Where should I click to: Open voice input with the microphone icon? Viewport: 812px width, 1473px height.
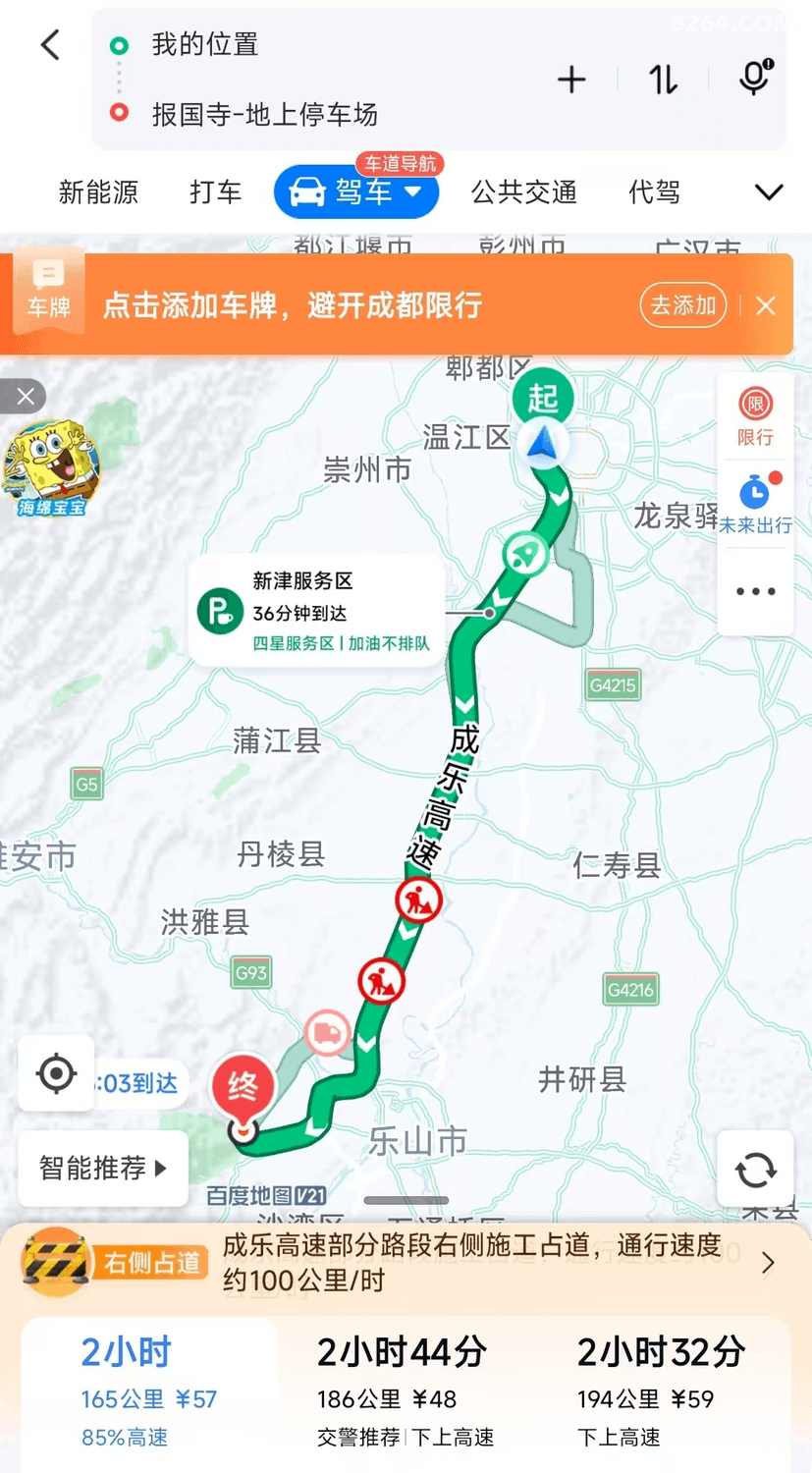[x=754, y=79]
